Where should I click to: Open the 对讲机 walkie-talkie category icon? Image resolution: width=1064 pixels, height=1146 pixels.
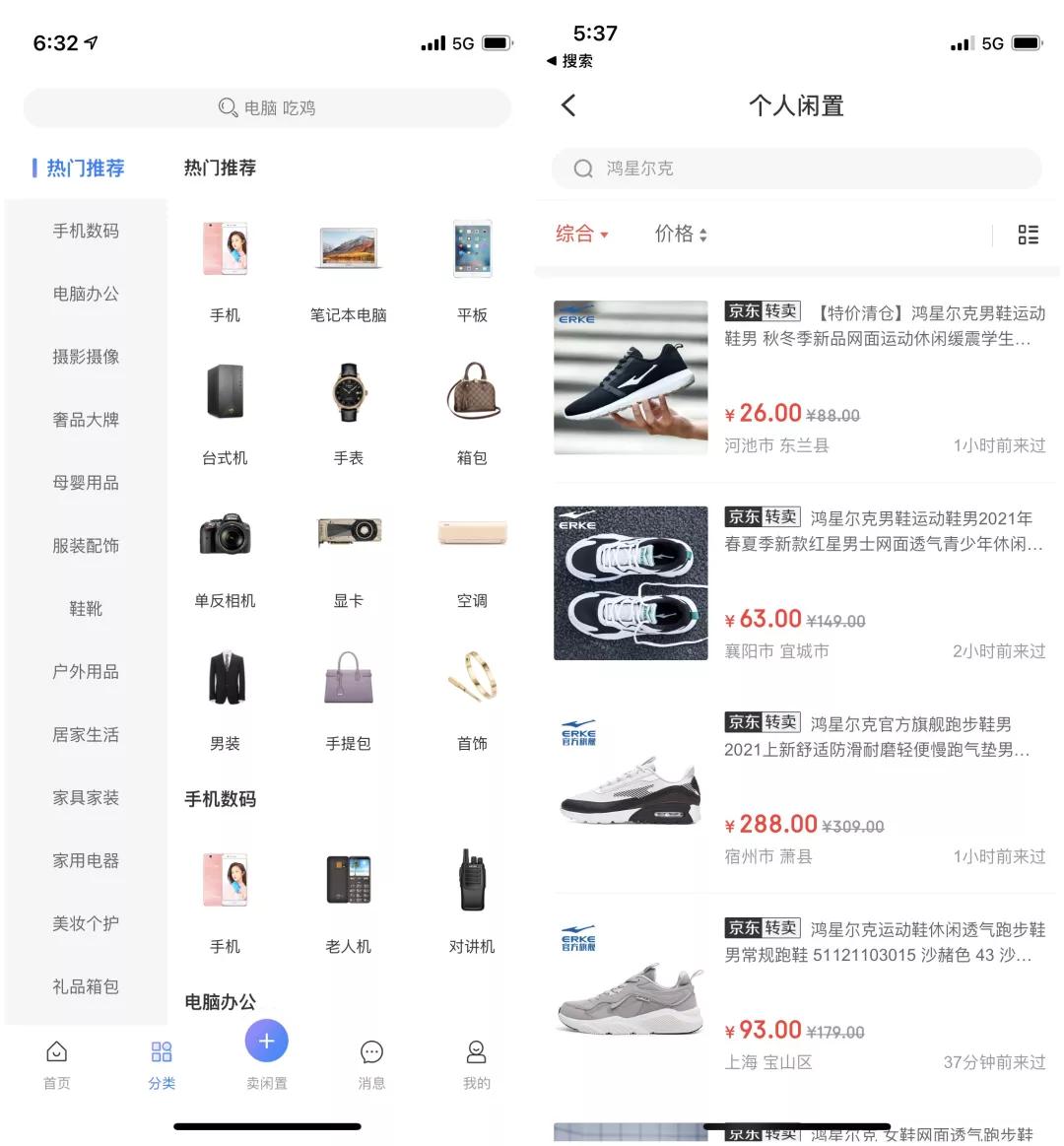tap(471, 880)
